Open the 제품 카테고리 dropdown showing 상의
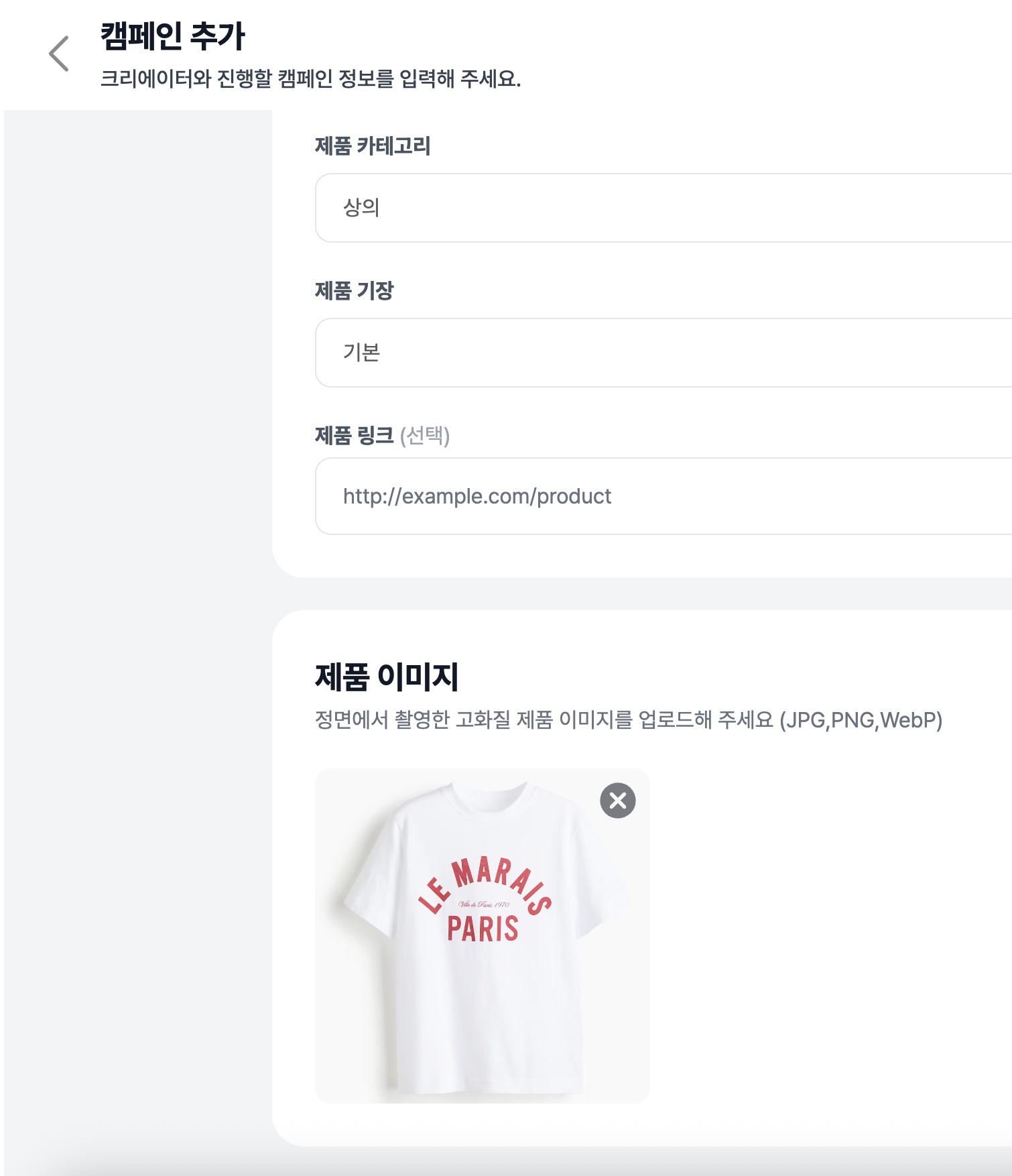 [x=662, y=208]
